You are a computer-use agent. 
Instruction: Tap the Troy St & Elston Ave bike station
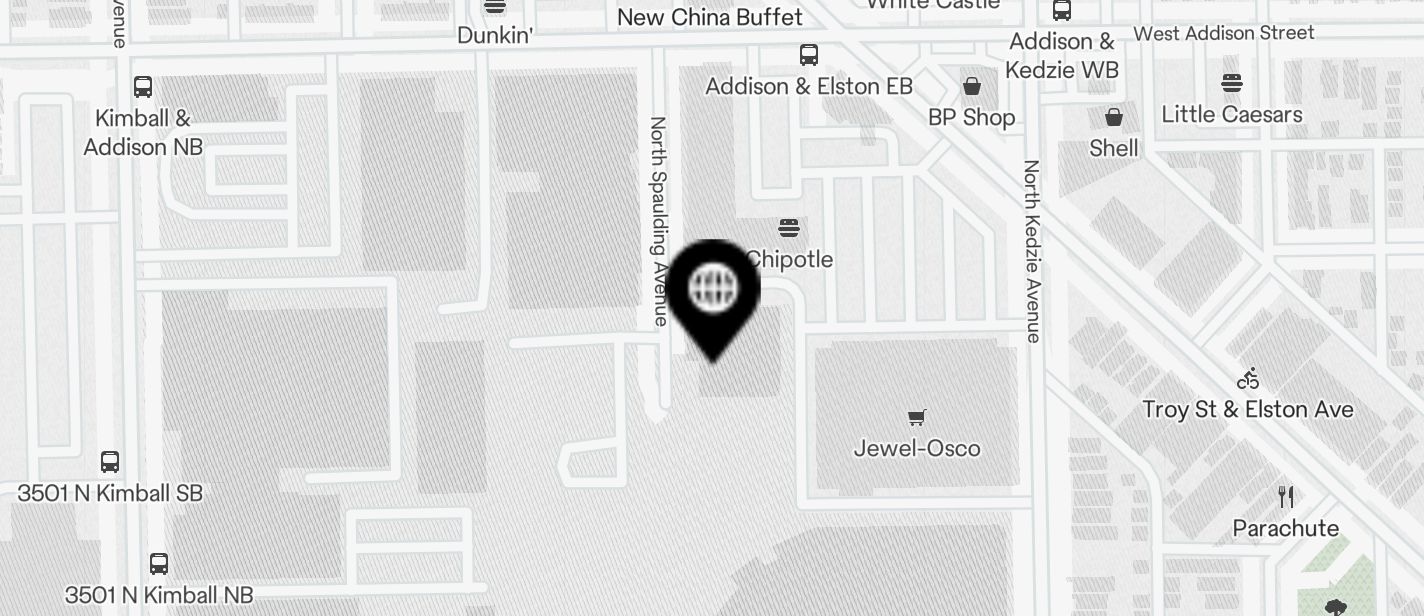1247,379
